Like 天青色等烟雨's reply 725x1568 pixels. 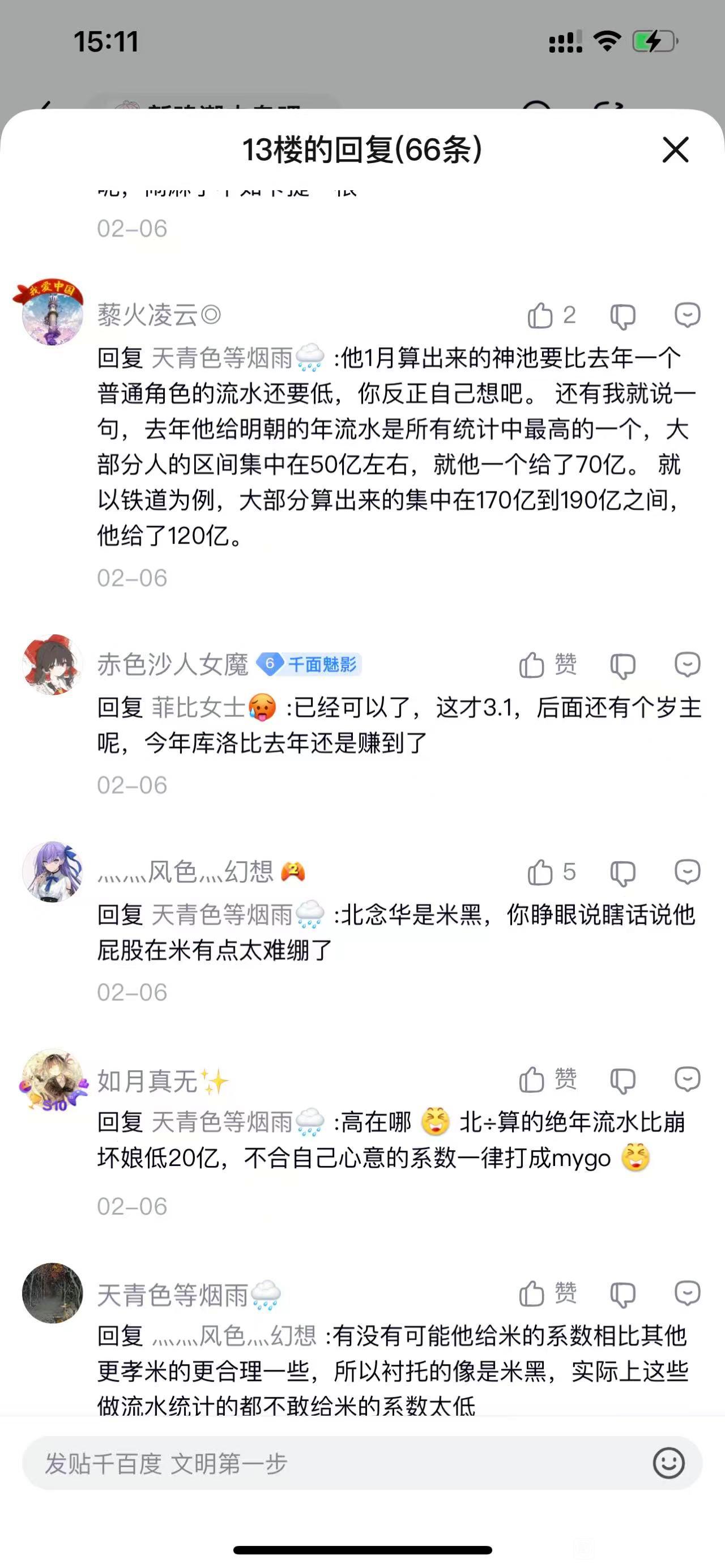532,1293
